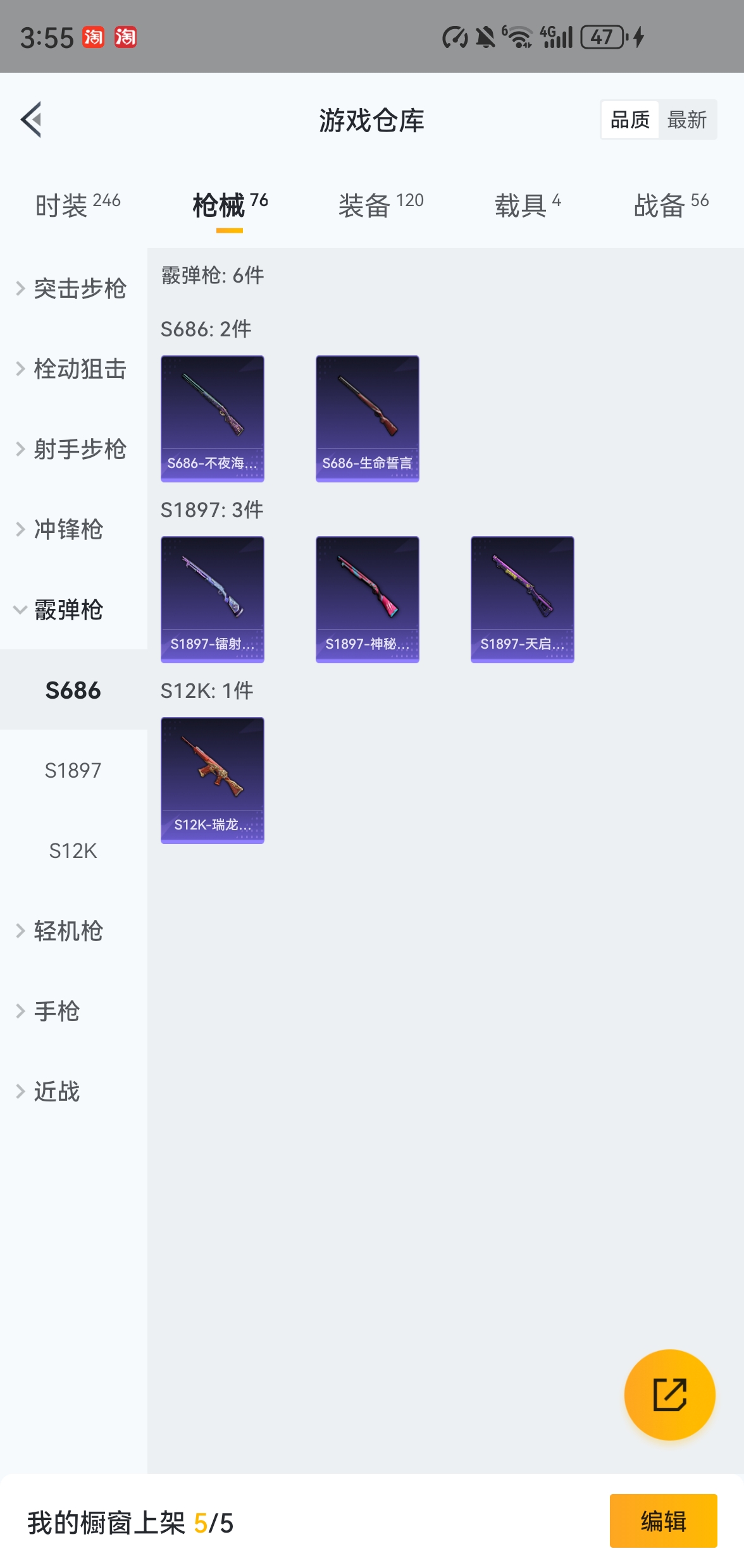Select the S1897 sidebar entry
The image size is (744, 1568).
tap(73, 770)
